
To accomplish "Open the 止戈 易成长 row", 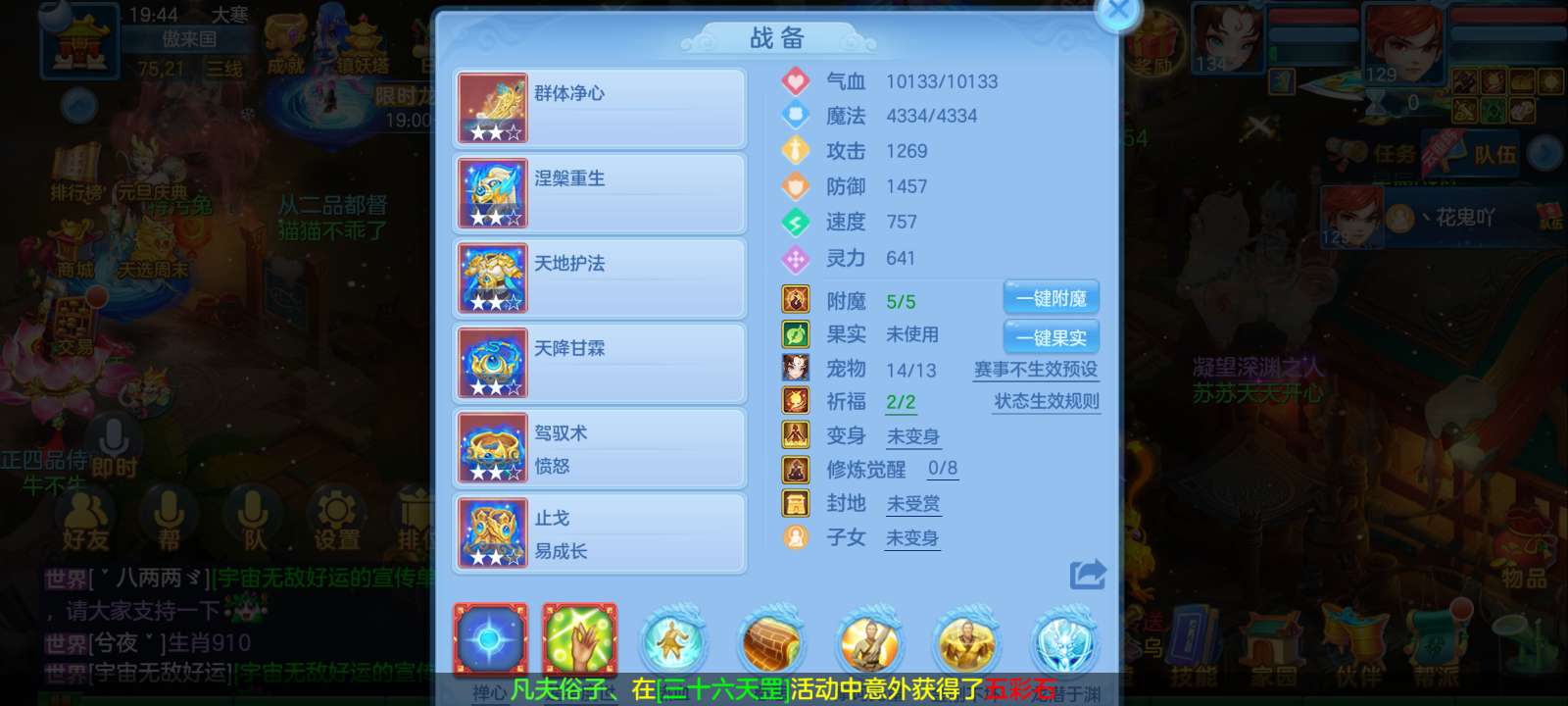I will pos(600,533).
